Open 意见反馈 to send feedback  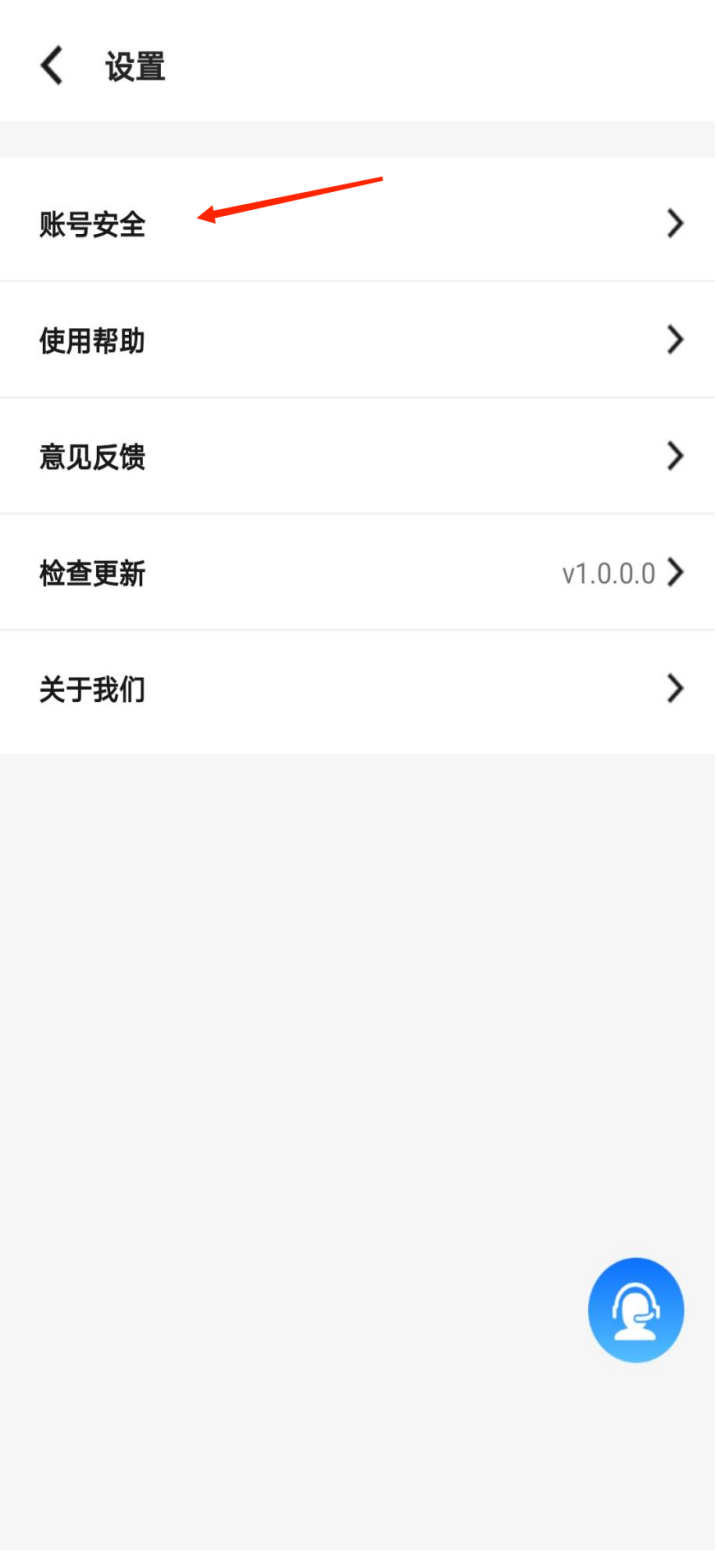358,457
